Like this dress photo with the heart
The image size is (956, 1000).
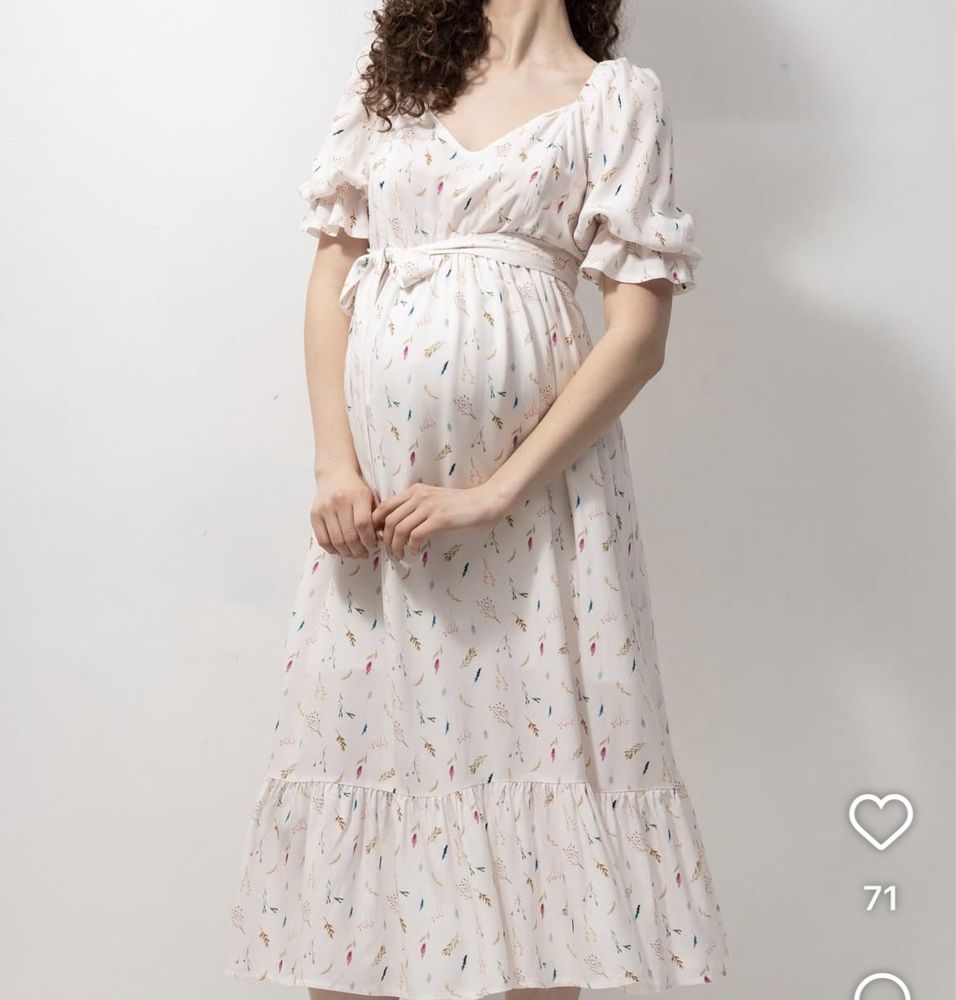pos(880,821)
